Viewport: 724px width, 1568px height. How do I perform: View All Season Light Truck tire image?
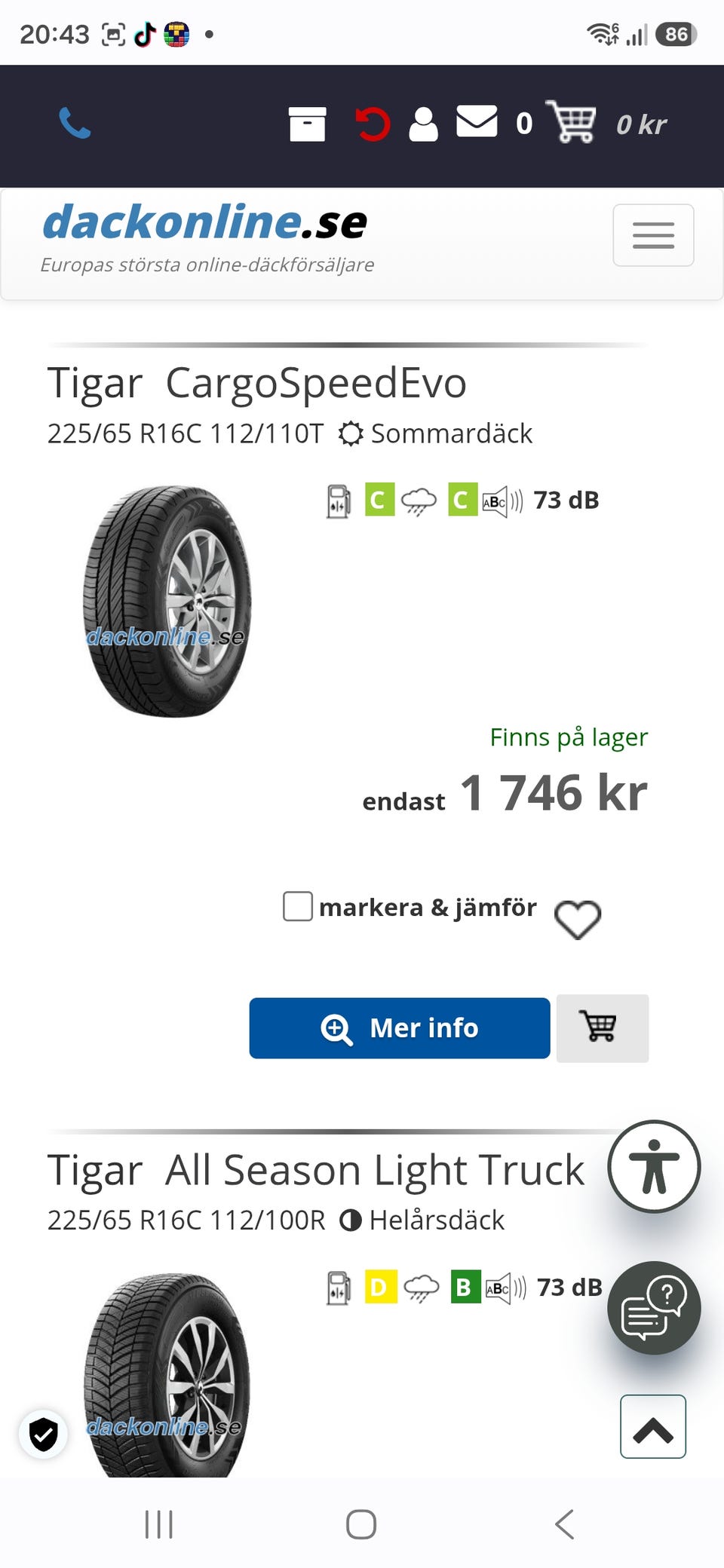(167, 1374)
